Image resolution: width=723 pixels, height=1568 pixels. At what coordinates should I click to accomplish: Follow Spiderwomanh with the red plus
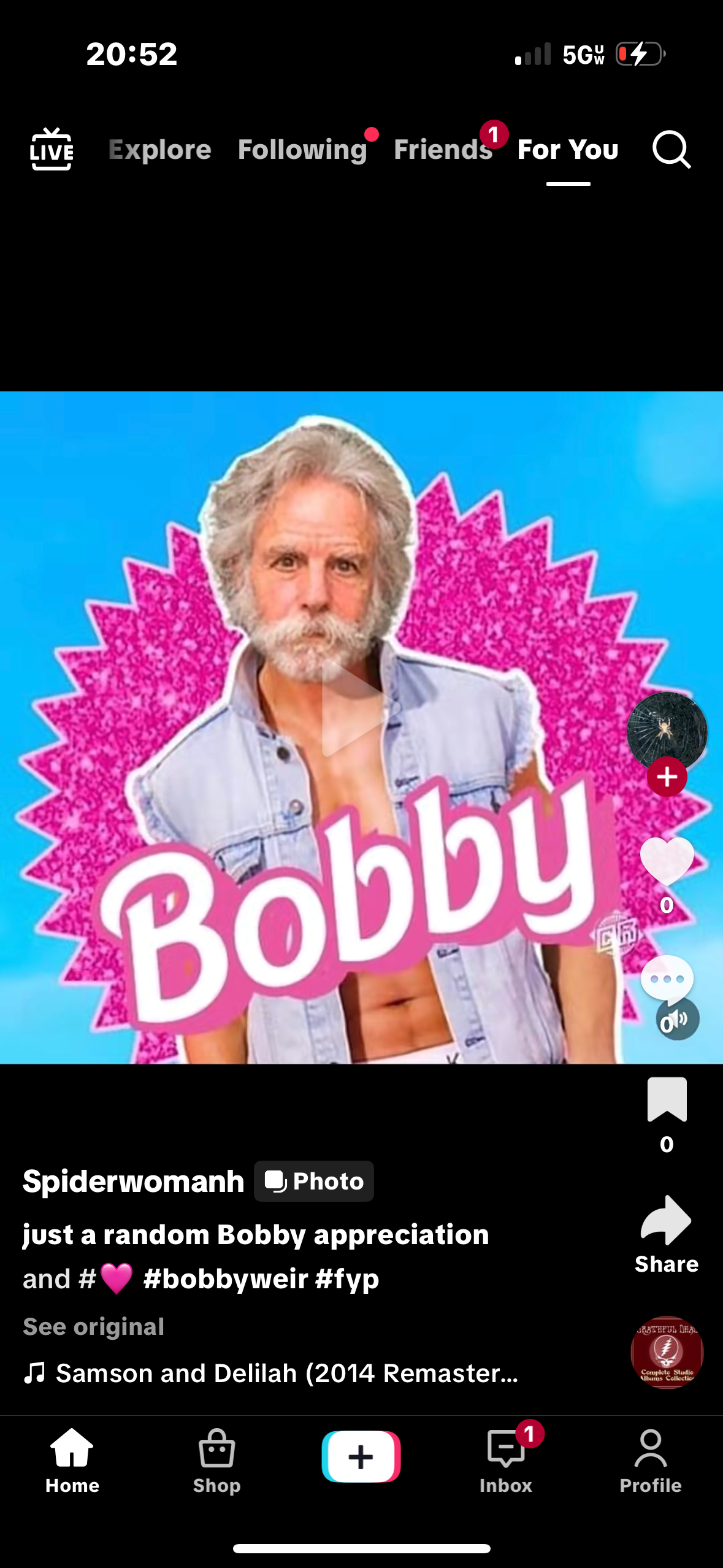point(667,777)
